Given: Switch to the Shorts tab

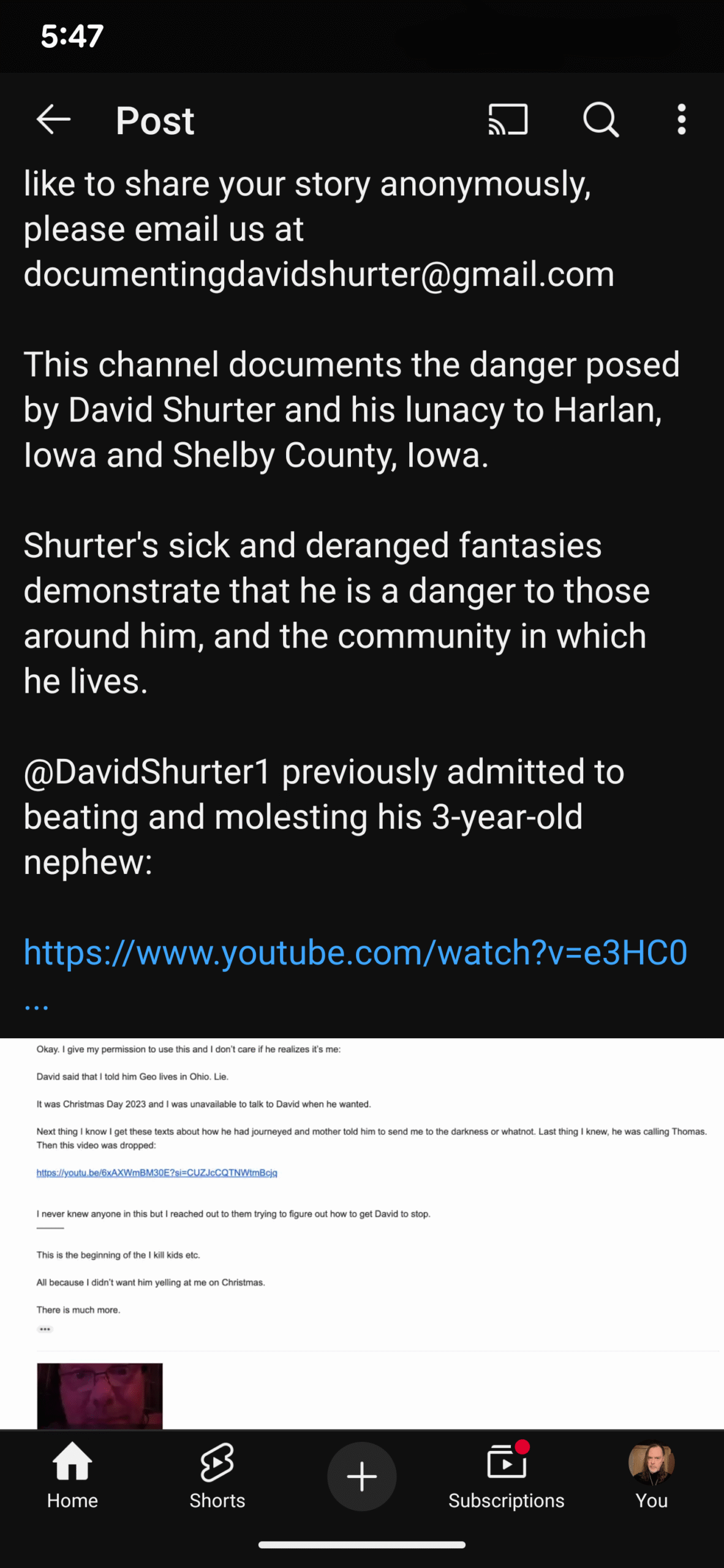Looking at the screenshot, I should pyautogui.click(x=217, y=1475).
